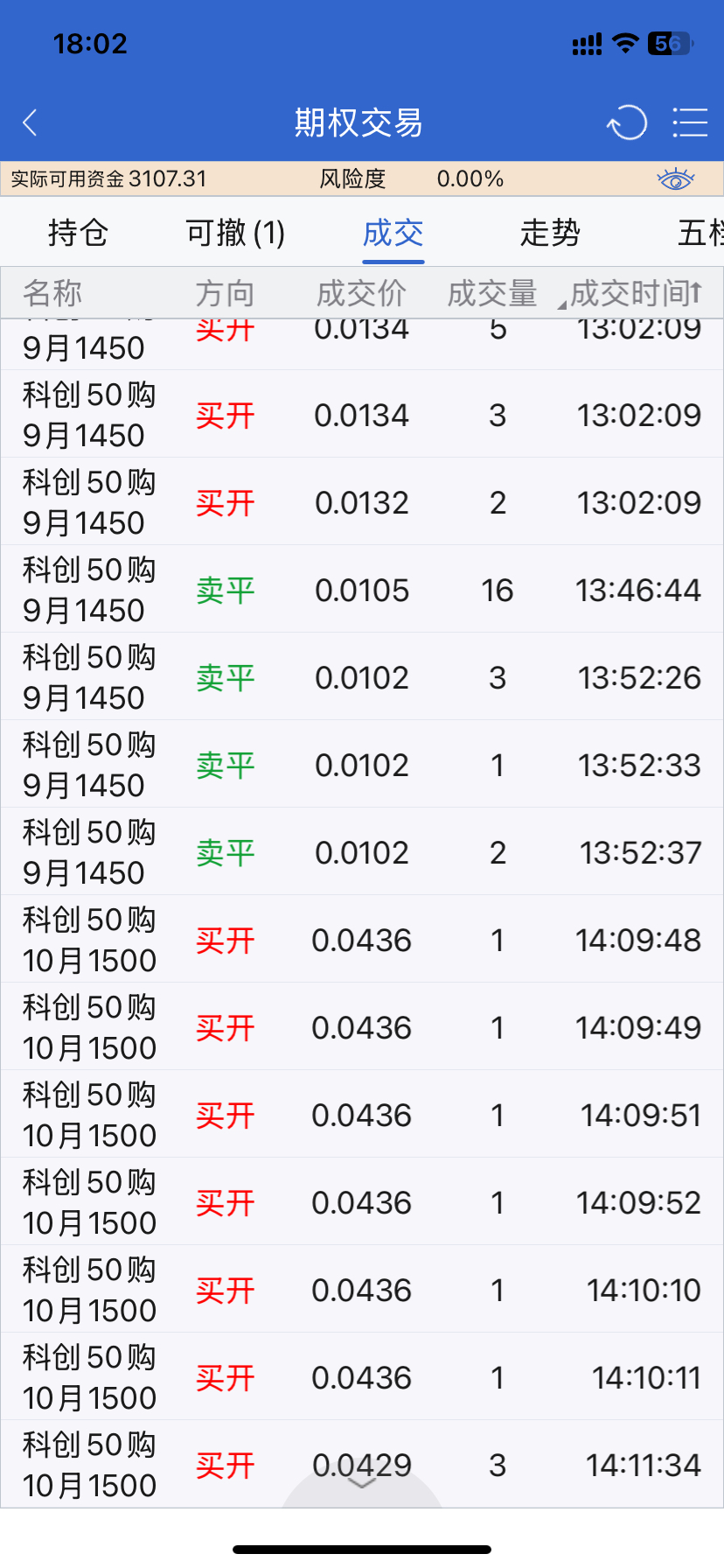Refresh the options trading data

(627, 122)
